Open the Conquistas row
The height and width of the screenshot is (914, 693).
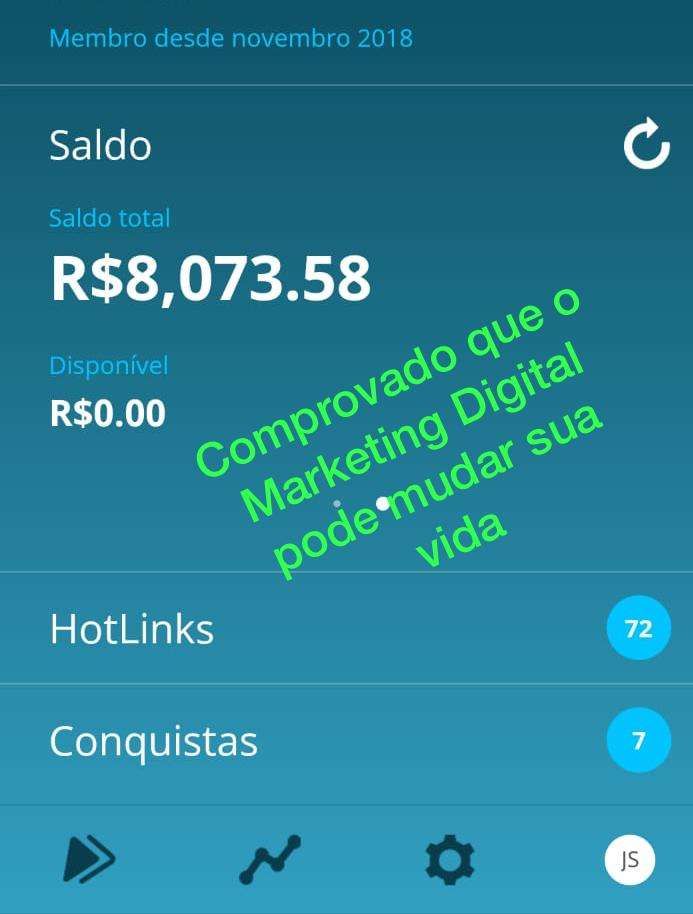(346, 741)
